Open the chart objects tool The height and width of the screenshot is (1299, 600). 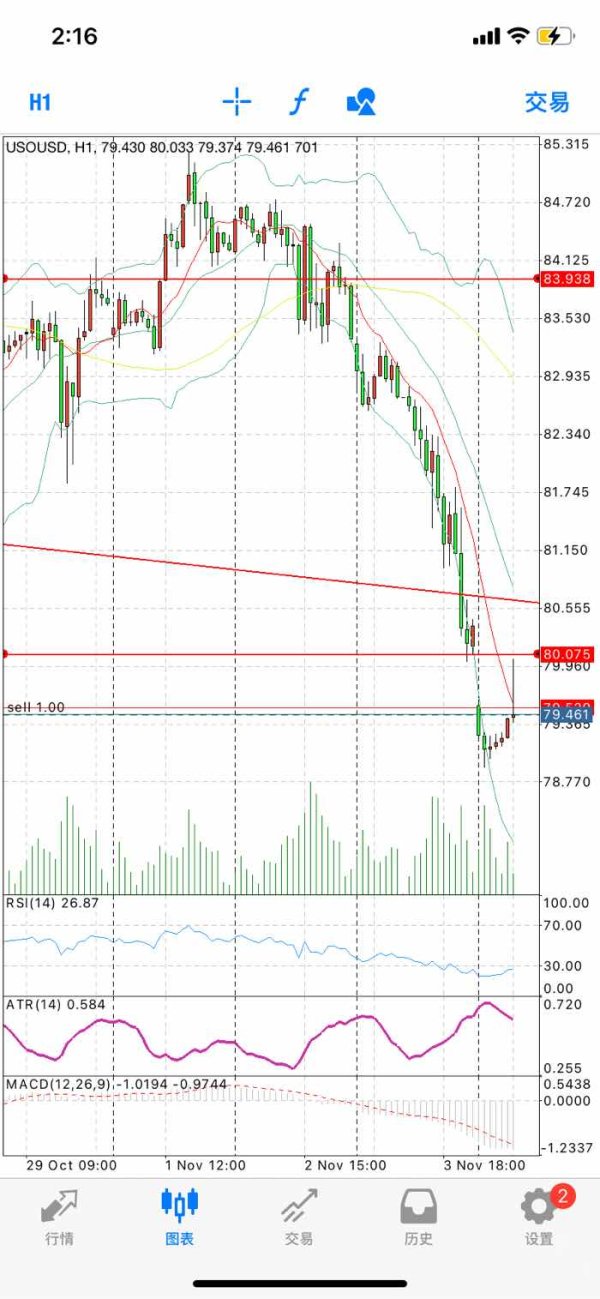(x=360, y=102)
